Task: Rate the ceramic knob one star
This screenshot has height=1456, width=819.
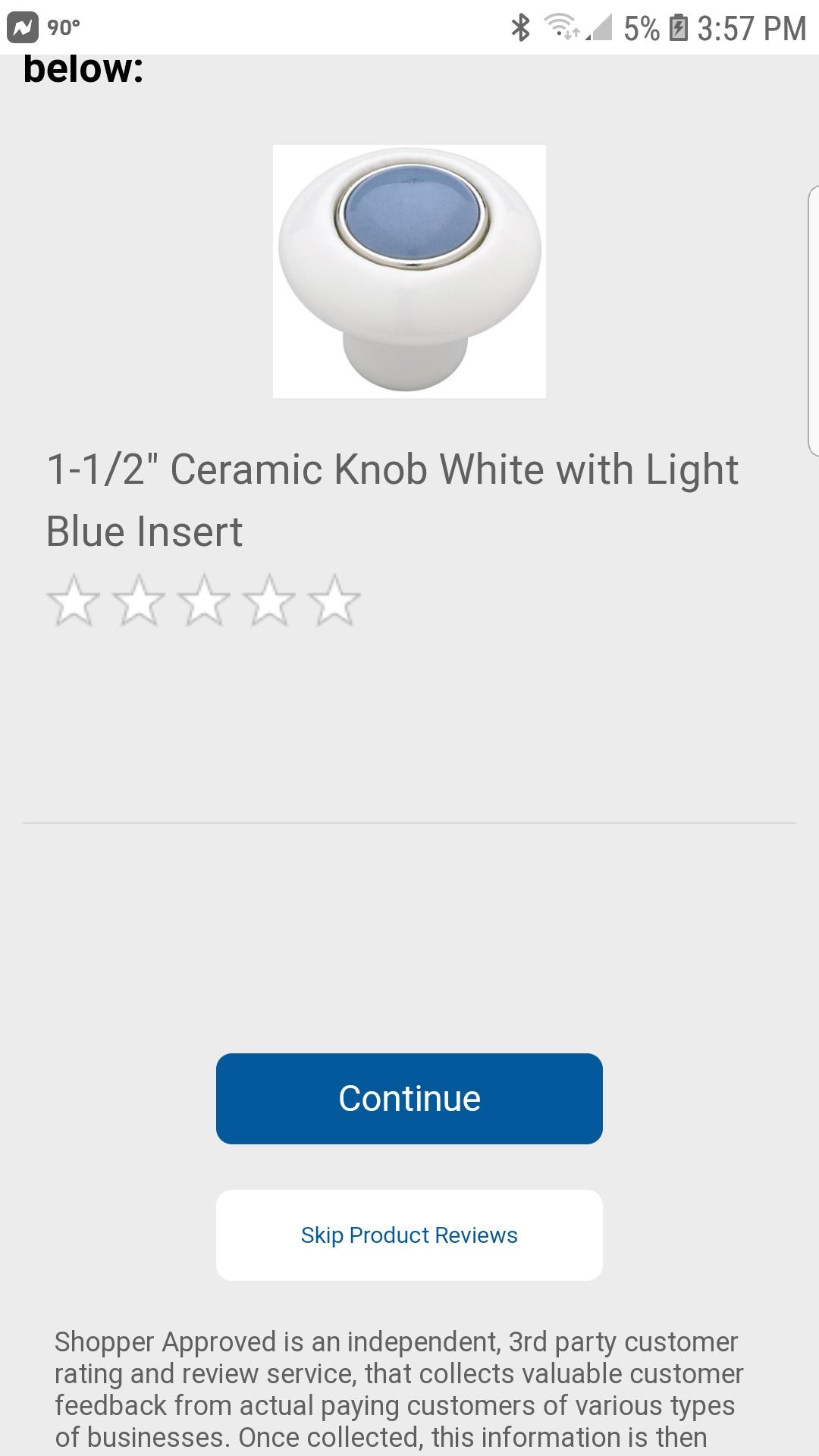Action: [x=74, y=601]
